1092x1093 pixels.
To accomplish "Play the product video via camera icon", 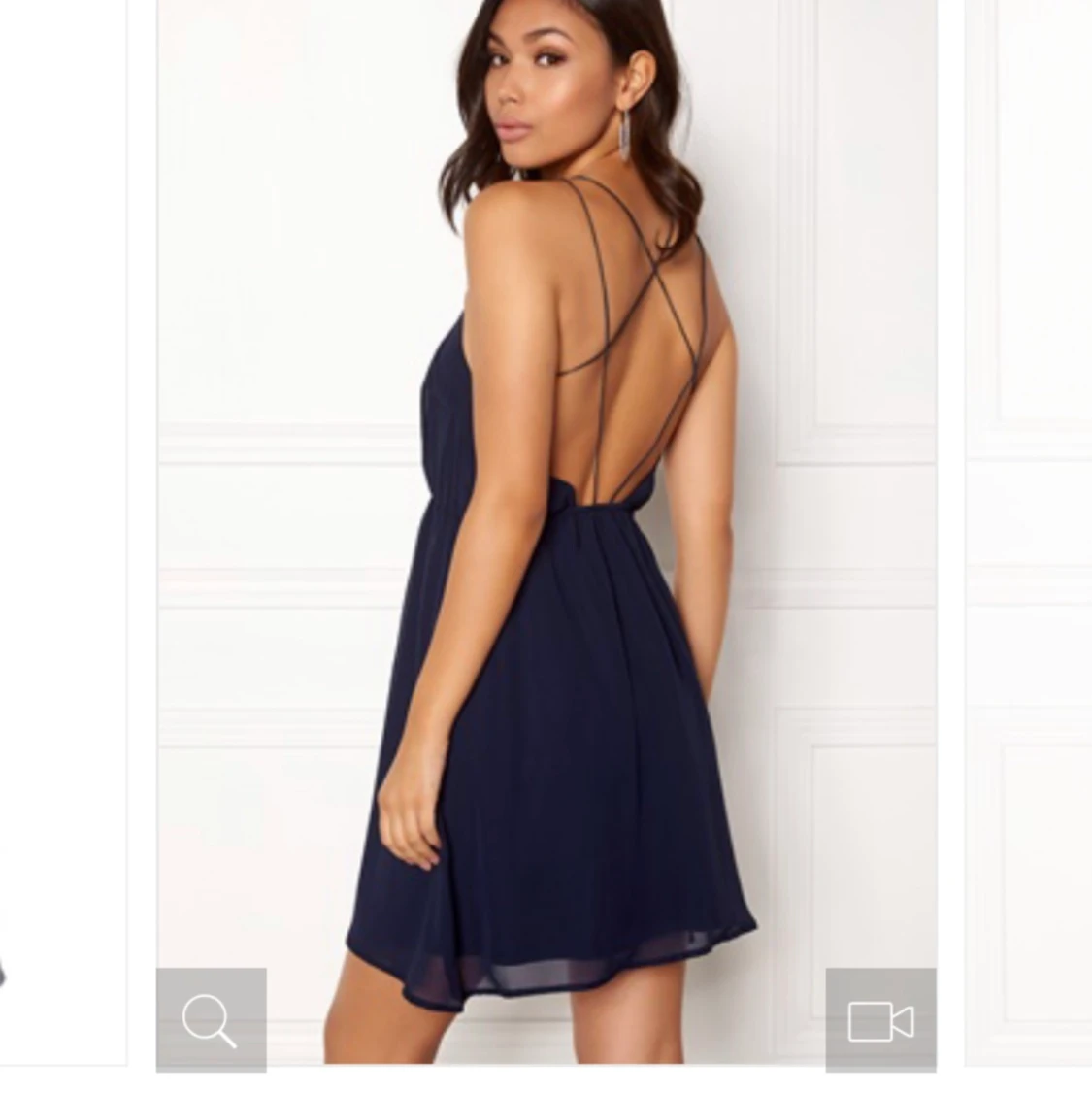I will click(880, 1020).
